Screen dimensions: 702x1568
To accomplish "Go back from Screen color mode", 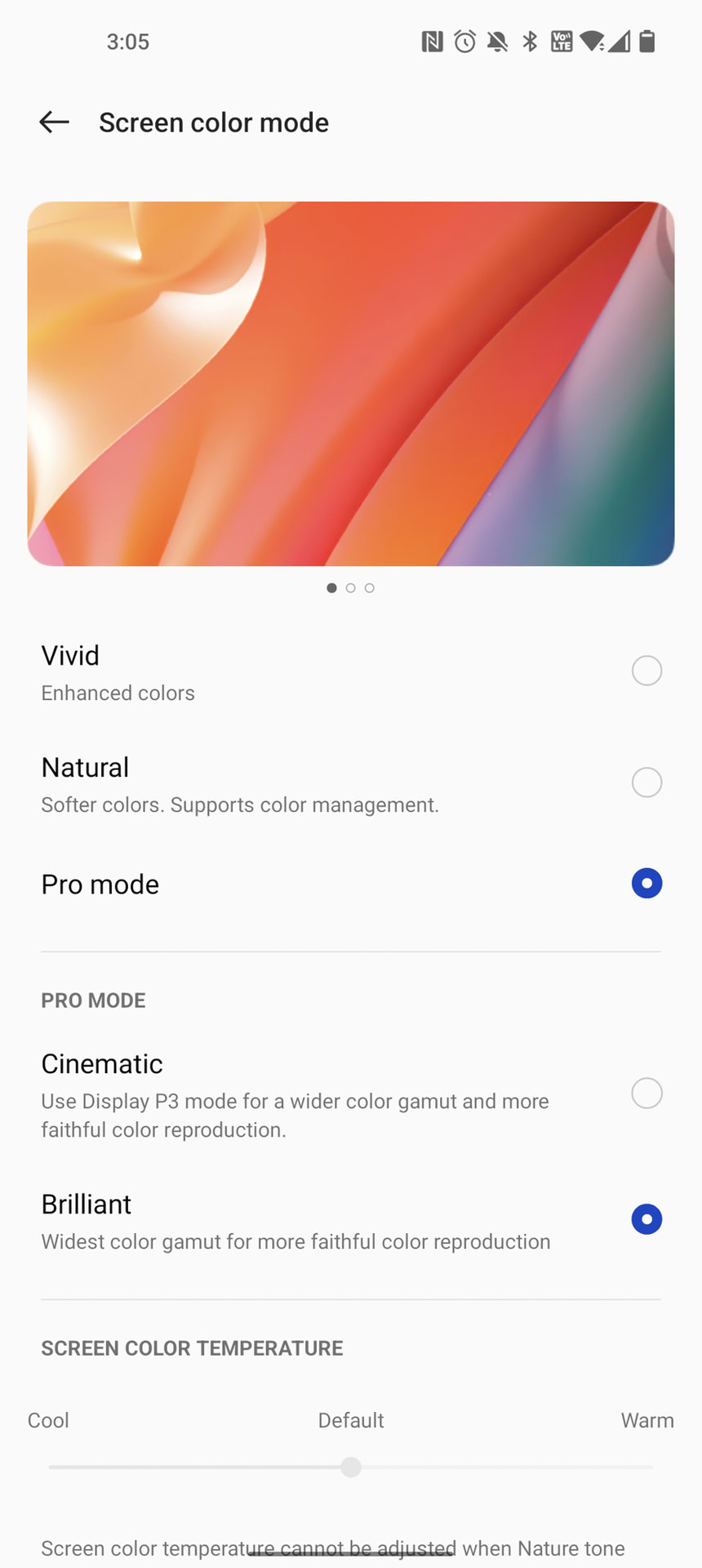I will 54,122.
